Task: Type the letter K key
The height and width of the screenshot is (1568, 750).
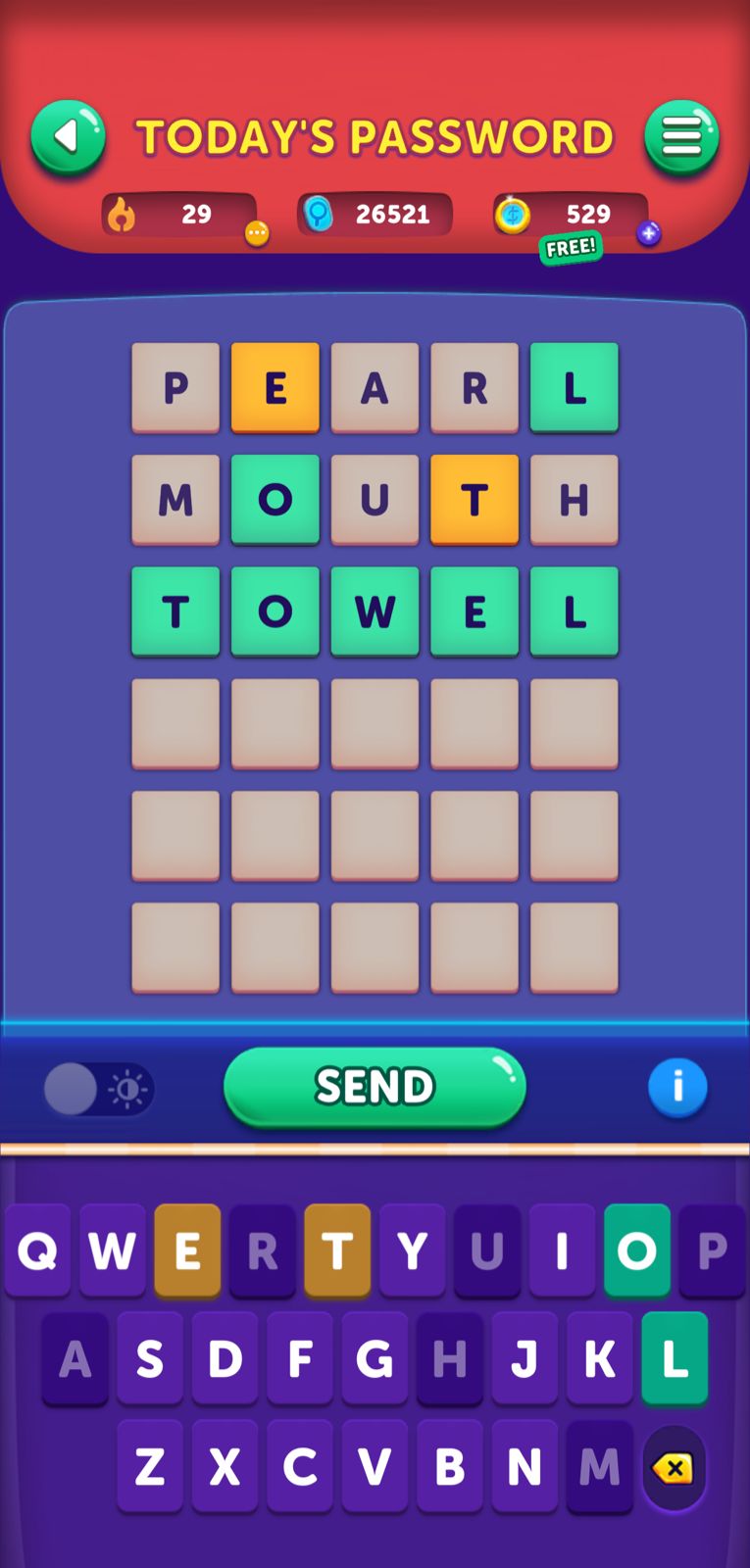Action: [x=599, y=1359]
